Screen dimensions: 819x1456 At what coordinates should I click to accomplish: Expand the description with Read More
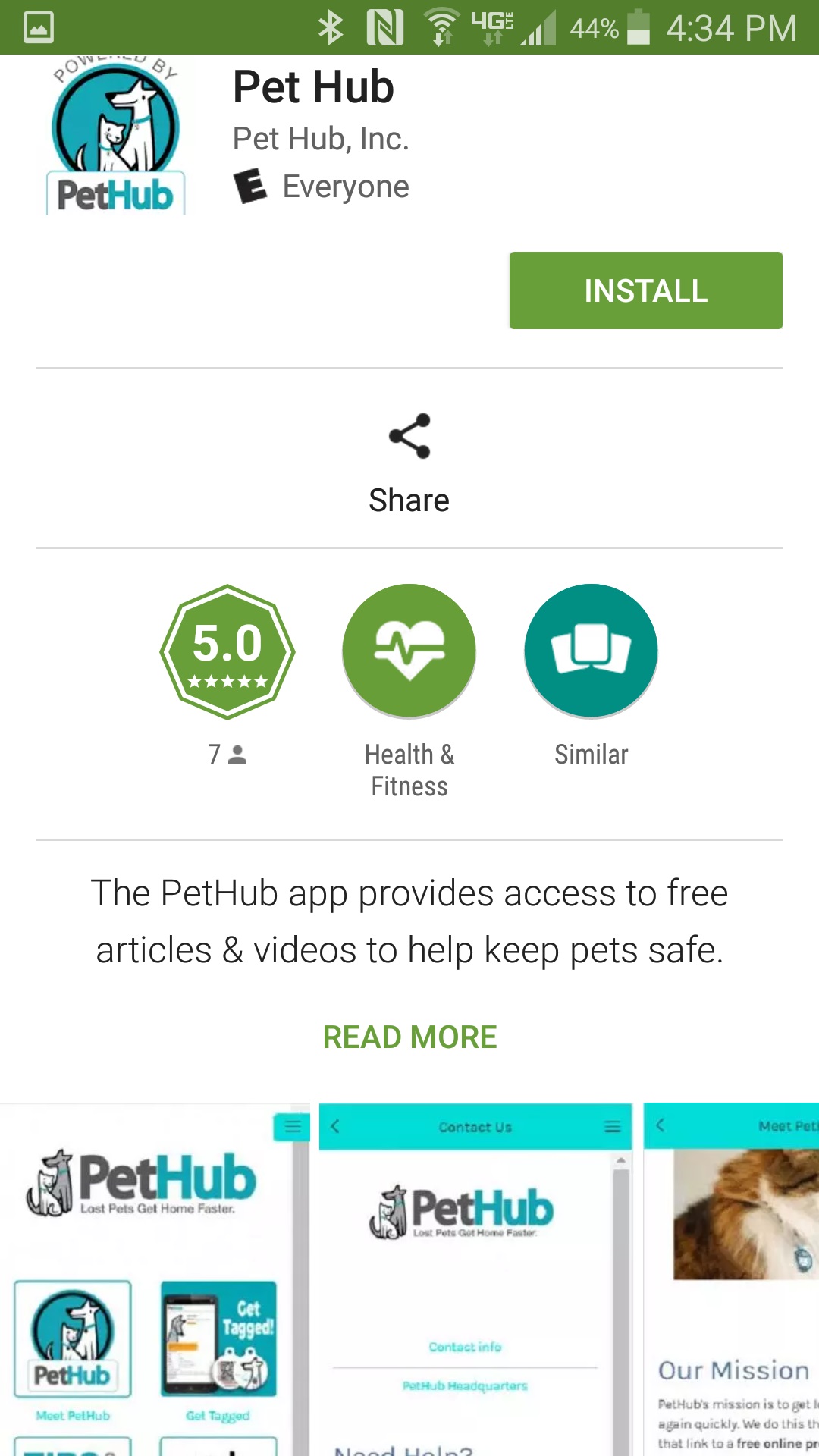[x=409, y=1037]
